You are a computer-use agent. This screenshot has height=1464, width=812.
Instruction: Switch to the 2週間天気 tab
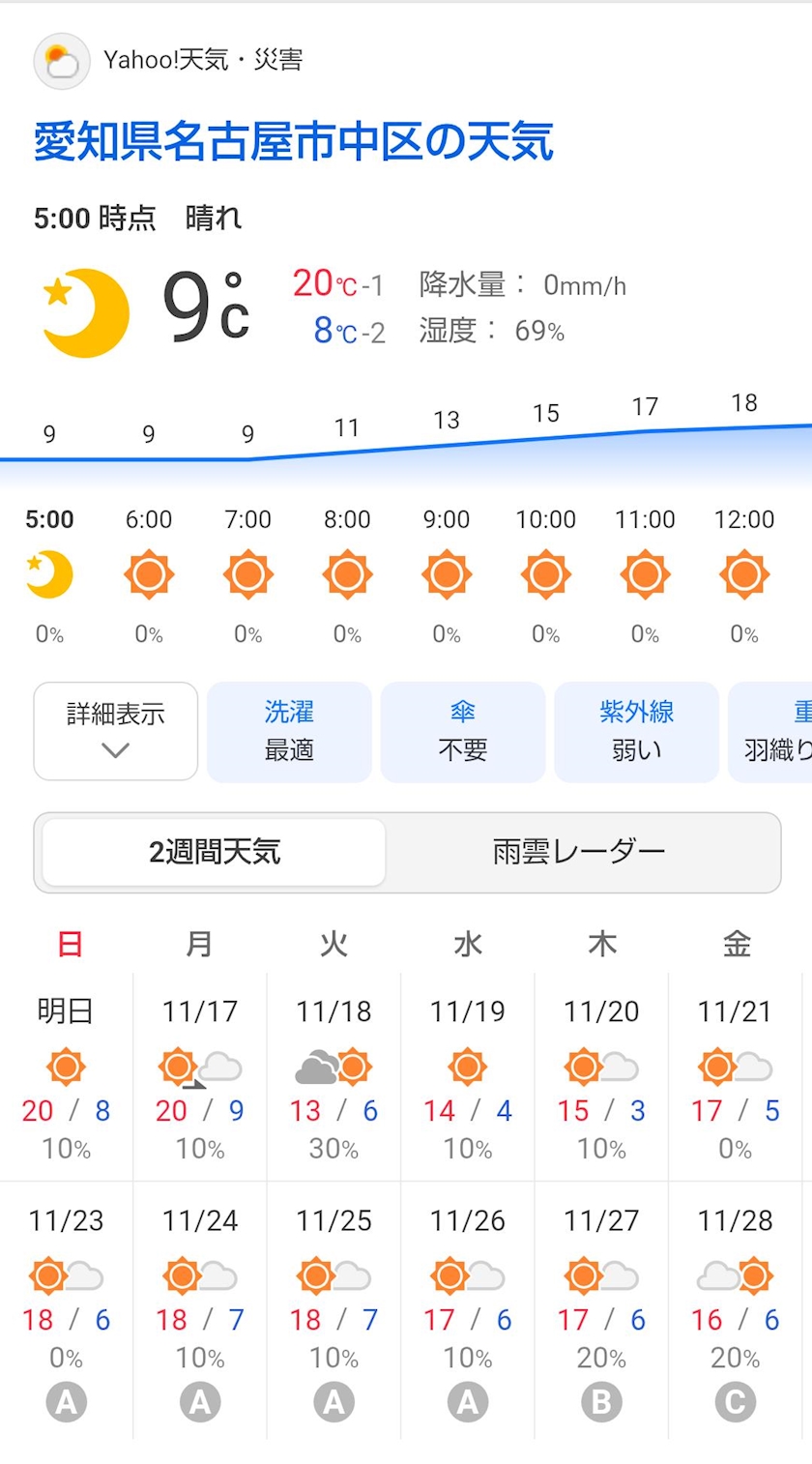[215, 852]
